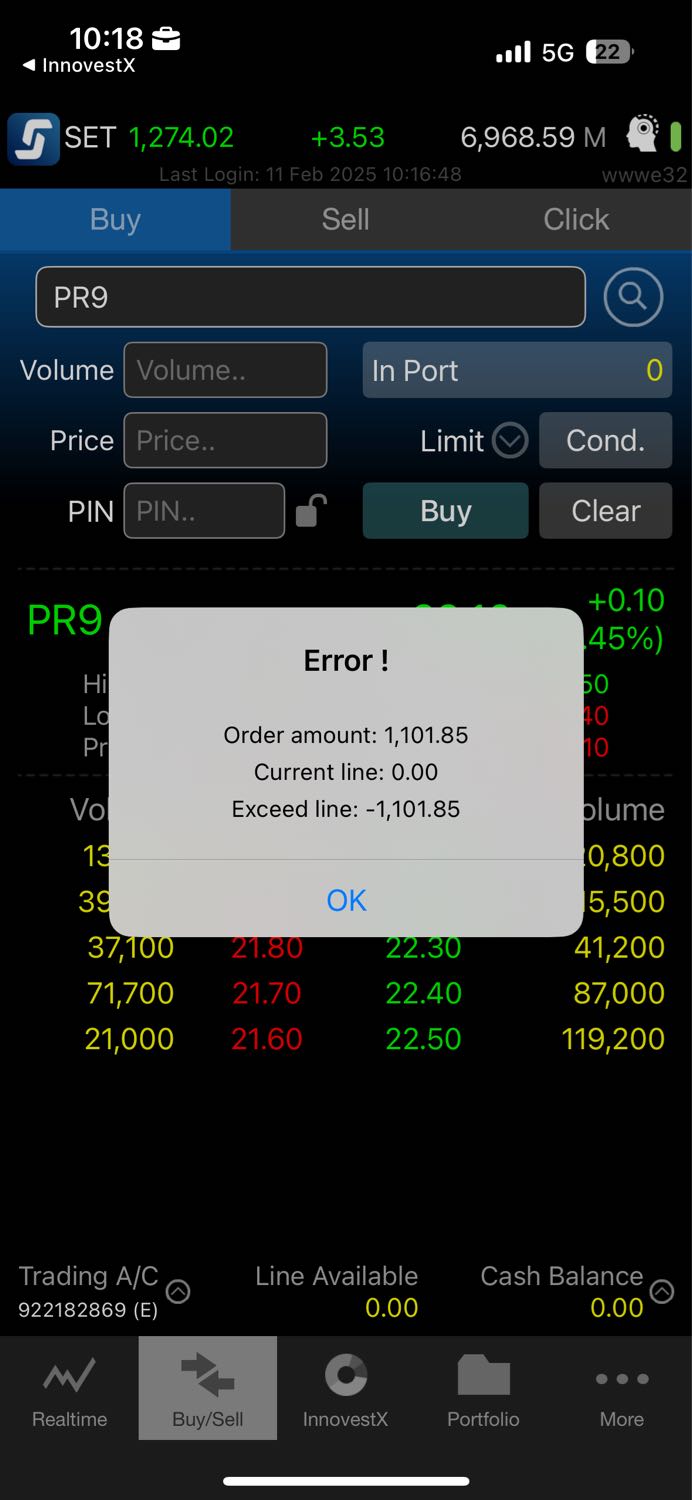Return to InnovestX app via back link
692x1500 pixels.
78,66
